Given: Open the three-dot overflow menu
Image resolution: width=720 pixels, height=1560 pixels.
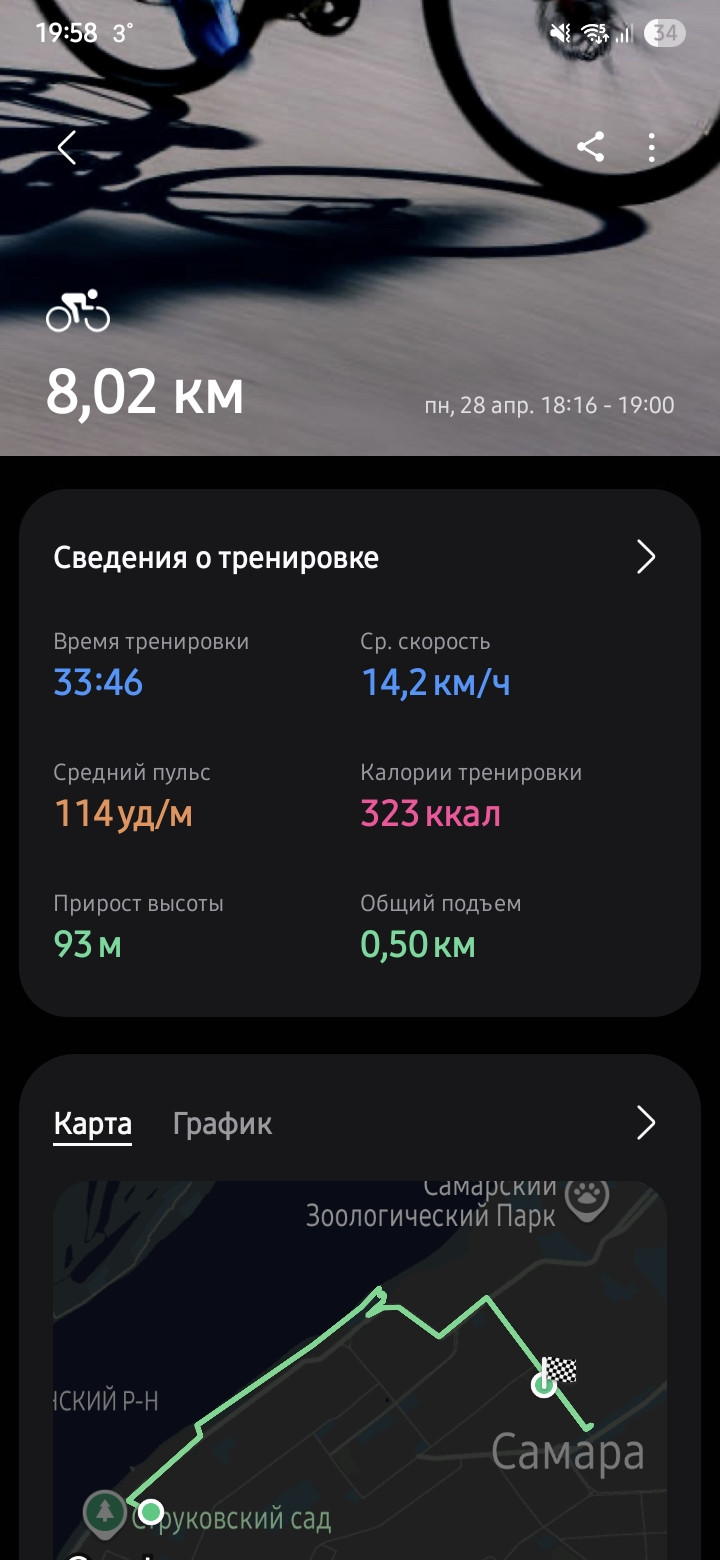Looking at the screenshot, I should tap(651, 148).
